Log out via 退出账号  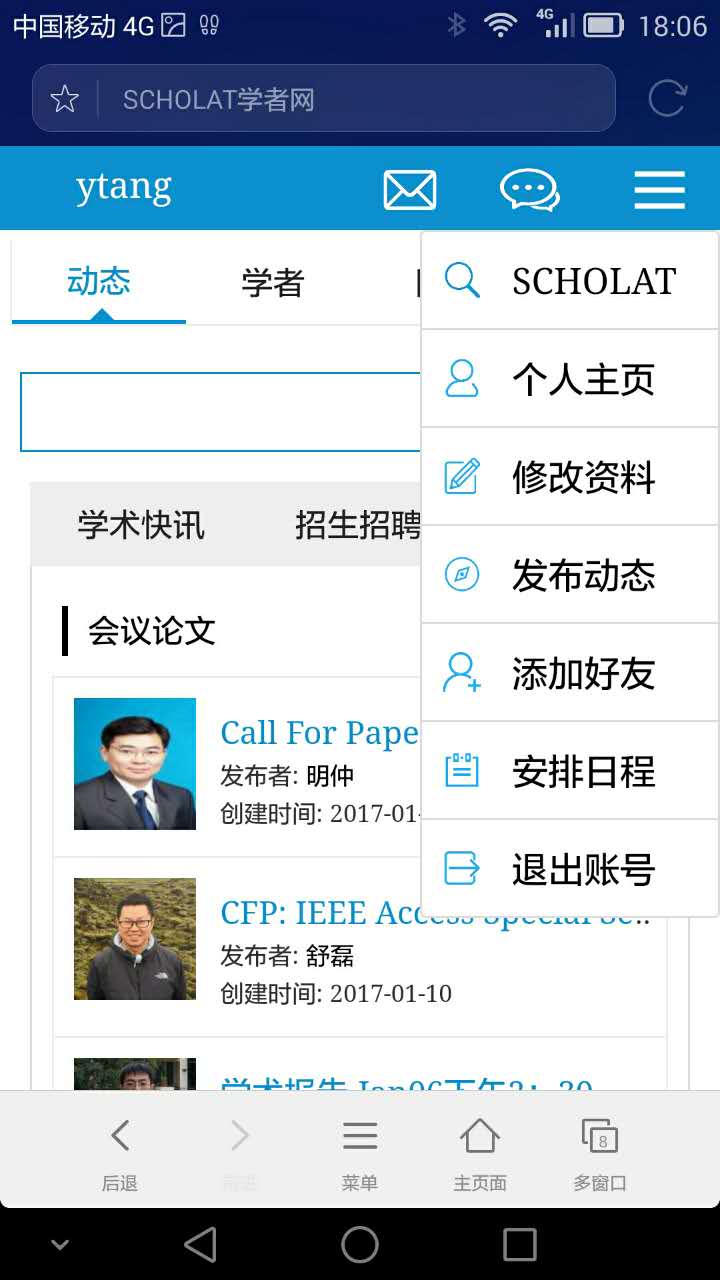coord(570,869)
